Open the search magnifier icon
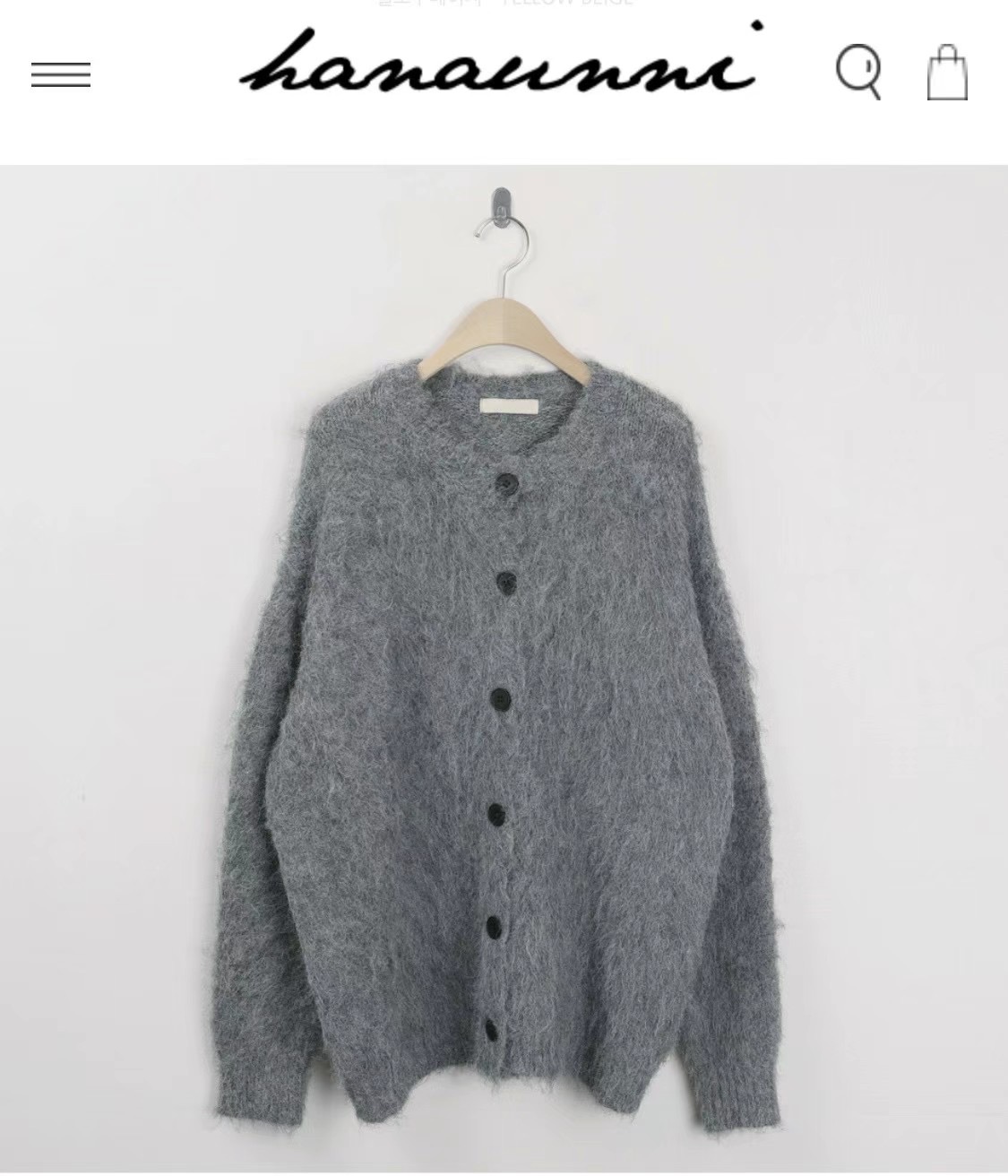The width and height of the screenshot is (1008, 1176). (x=858, y=71)
